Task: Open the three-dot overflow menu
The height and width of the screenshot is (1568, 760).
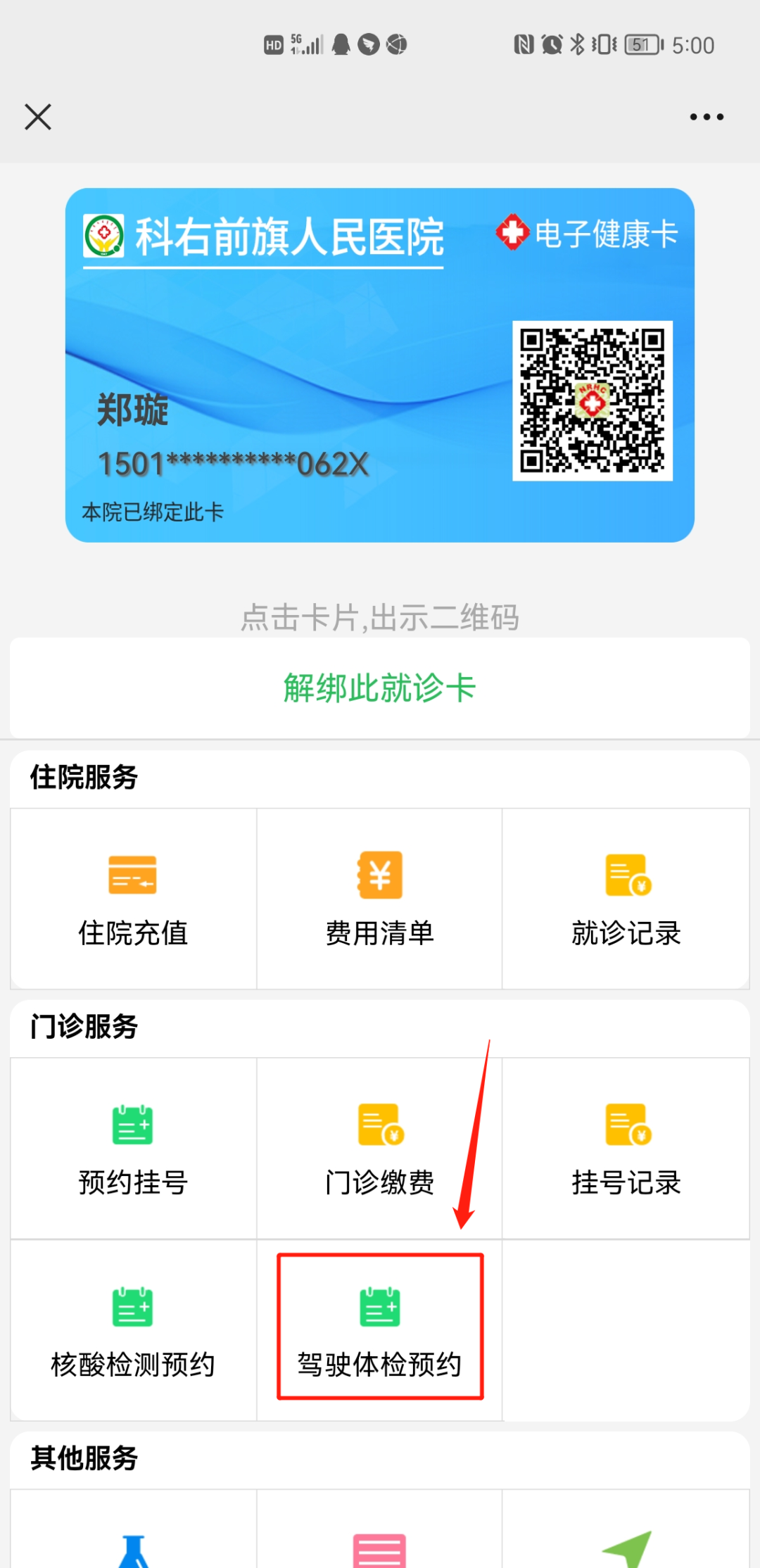Action: [x=706, y=117]
